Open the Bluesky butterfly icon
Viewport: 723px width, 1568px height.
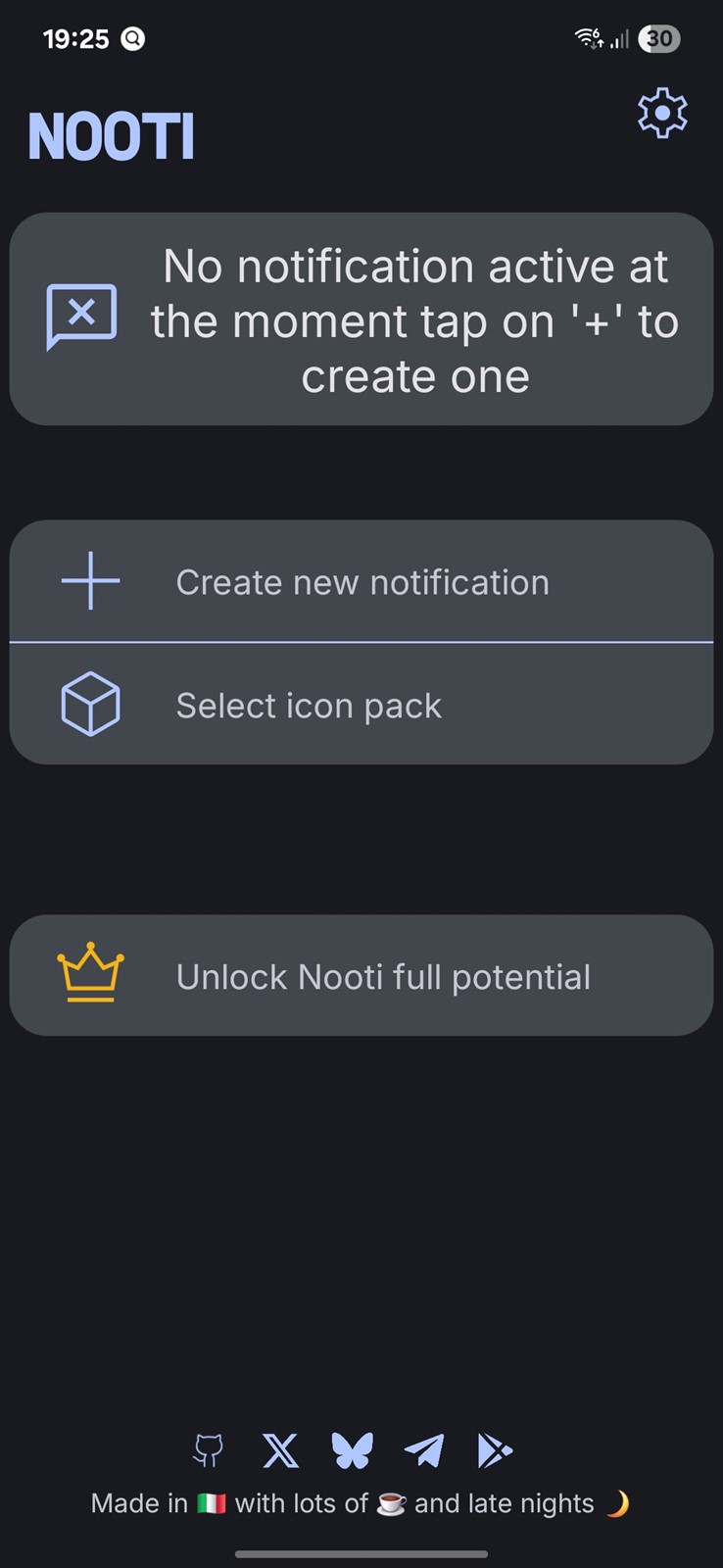pos(353,1450)
